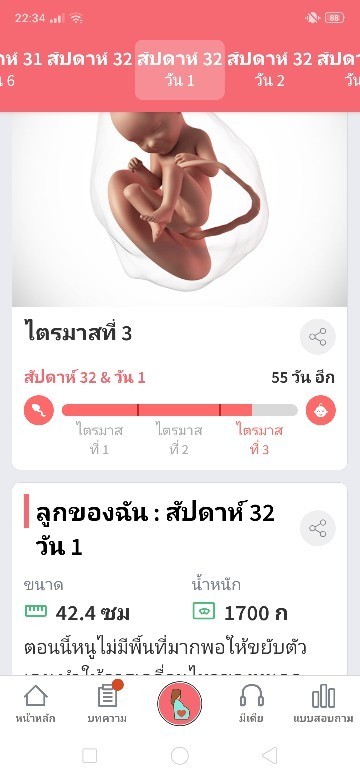The image size is (360, 780).
Task: Select week 31 day 6 in the top strip
Action: tap(21, 70)
